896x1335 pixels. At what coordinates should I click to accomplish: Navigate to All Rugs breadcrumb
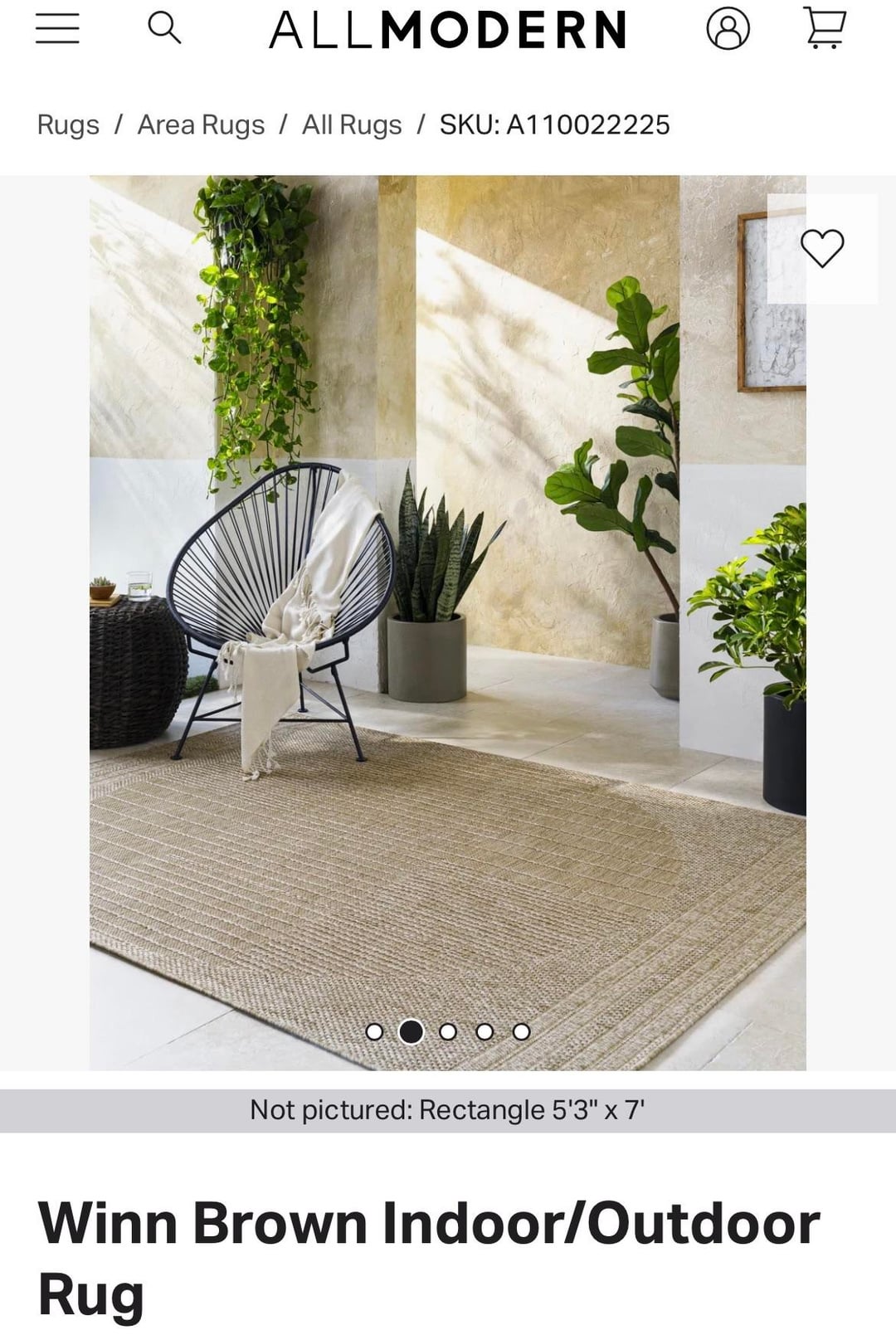pyautogui.click(x=352, y=124)
